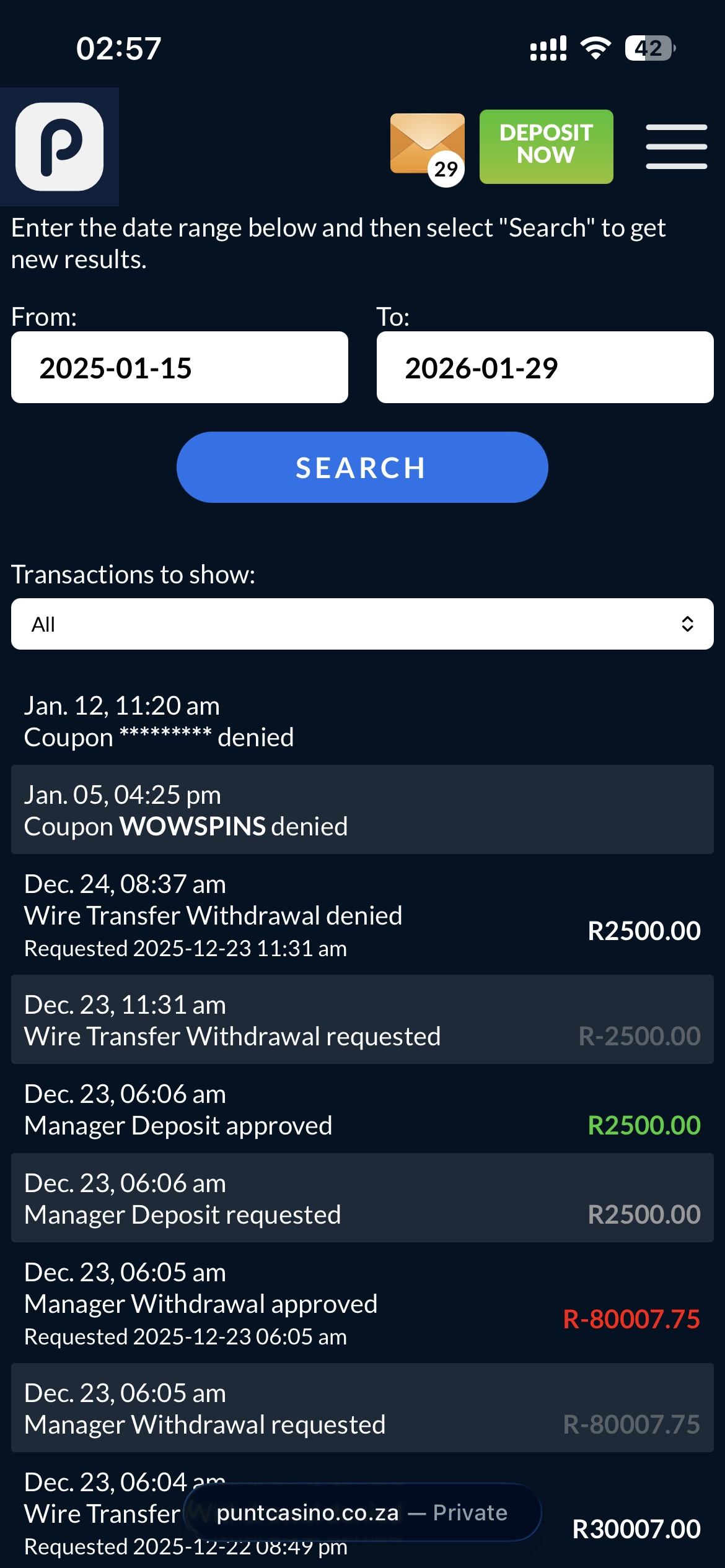Run the Search for transactions

362,468
